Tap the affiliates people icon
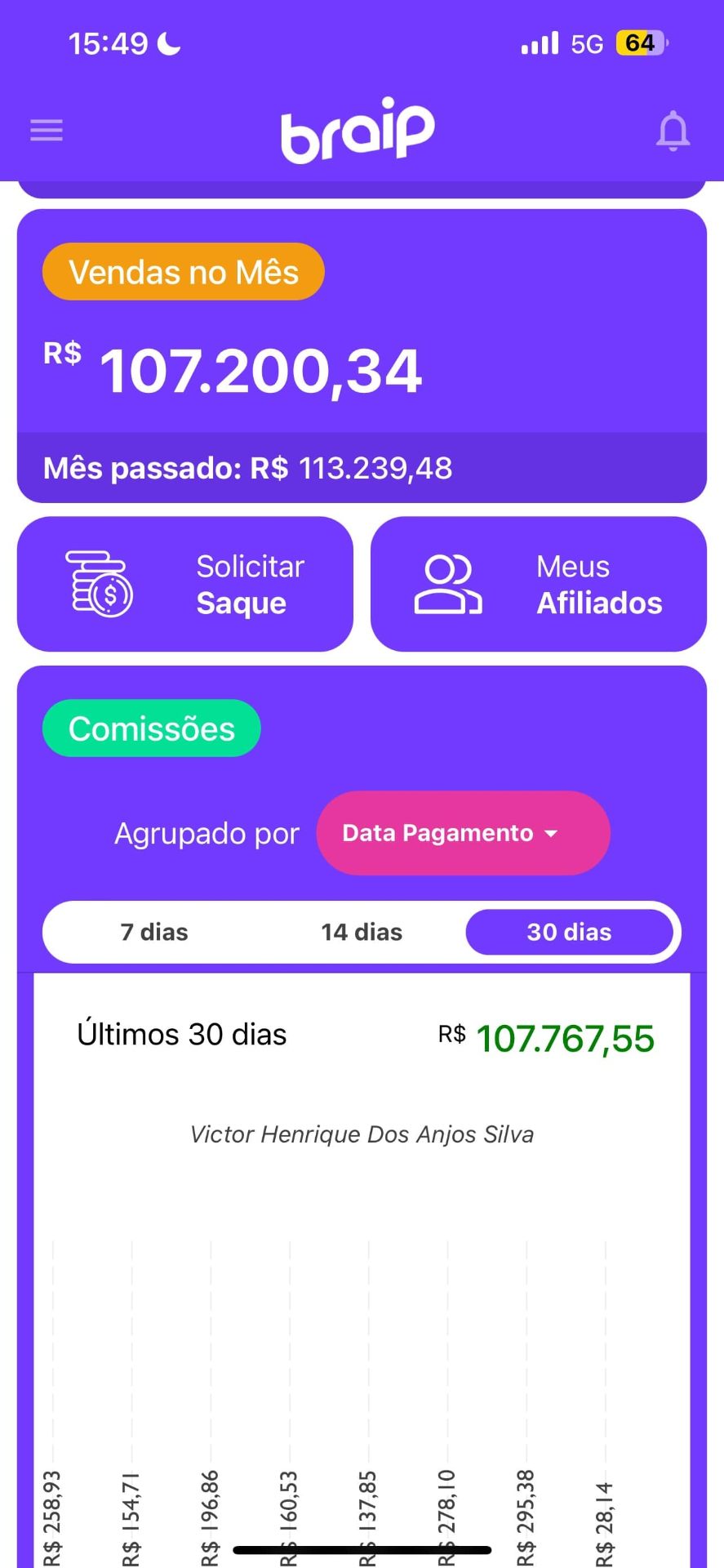 click(446, 584)
